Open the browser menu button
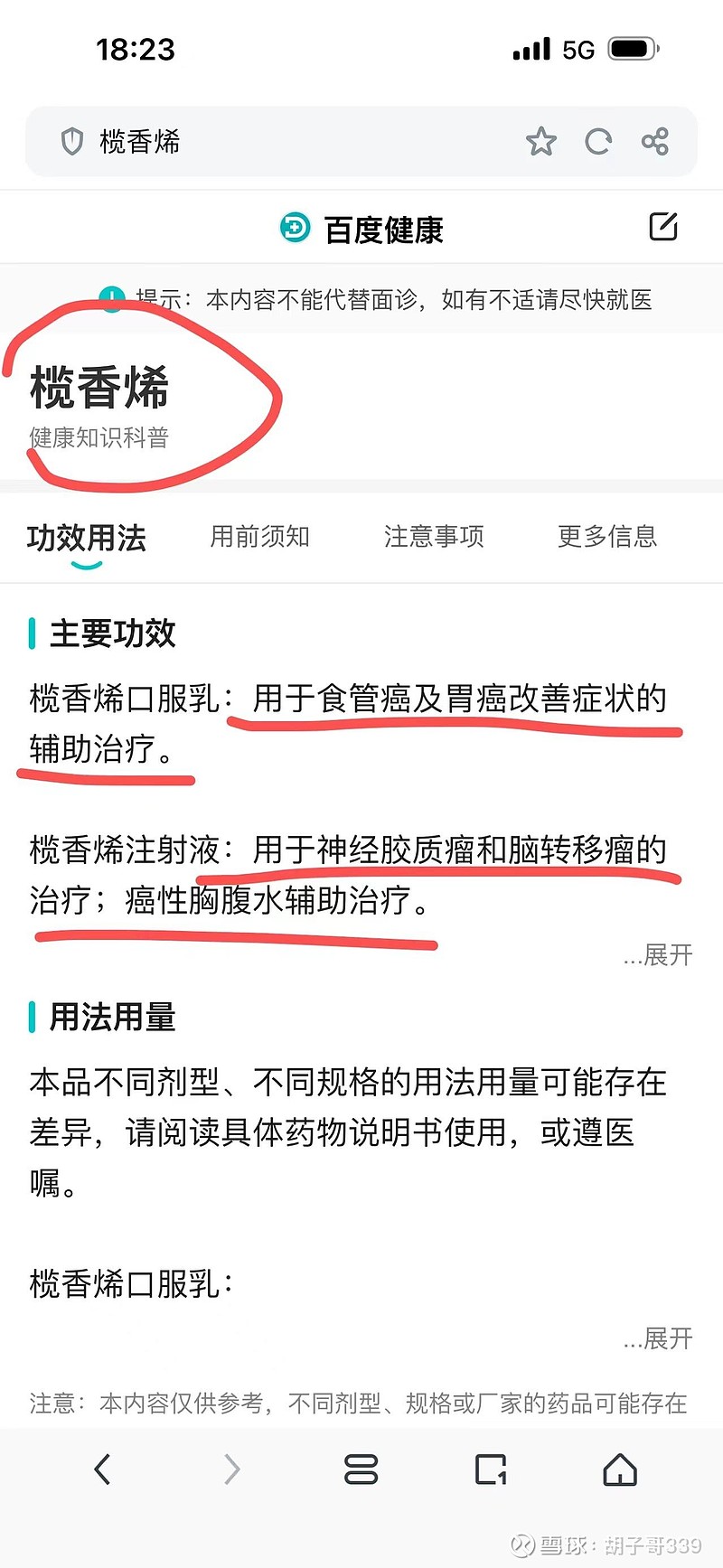The width and height of the screenshot is (723, 1568). click(361, 1469)
